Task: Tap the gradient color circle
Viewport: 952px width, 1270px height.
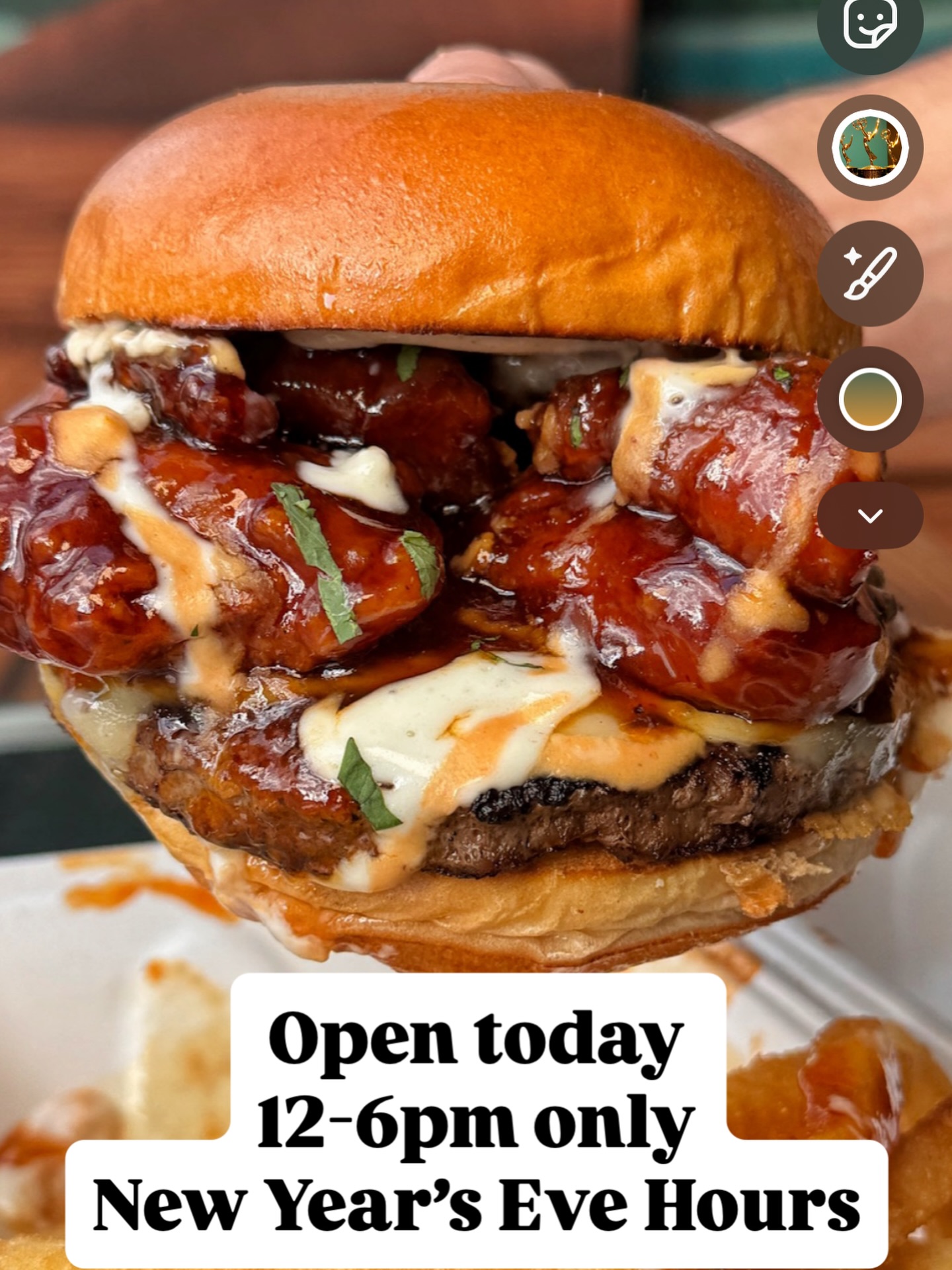Action: [870, 399]
